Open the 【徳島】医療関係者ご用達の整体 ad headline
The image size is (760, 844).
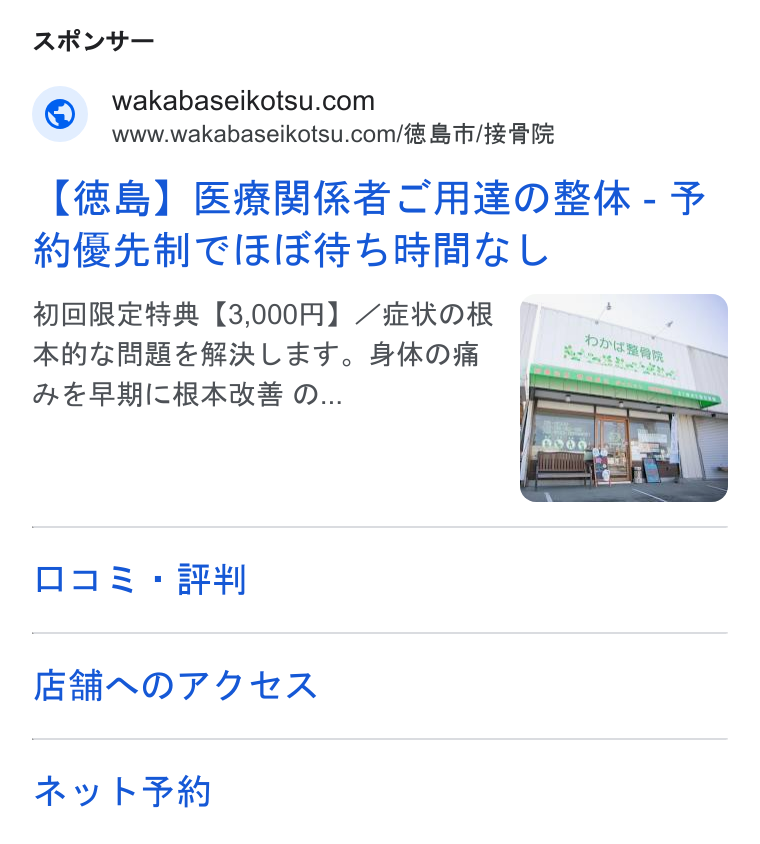click(x=370, y=224)
